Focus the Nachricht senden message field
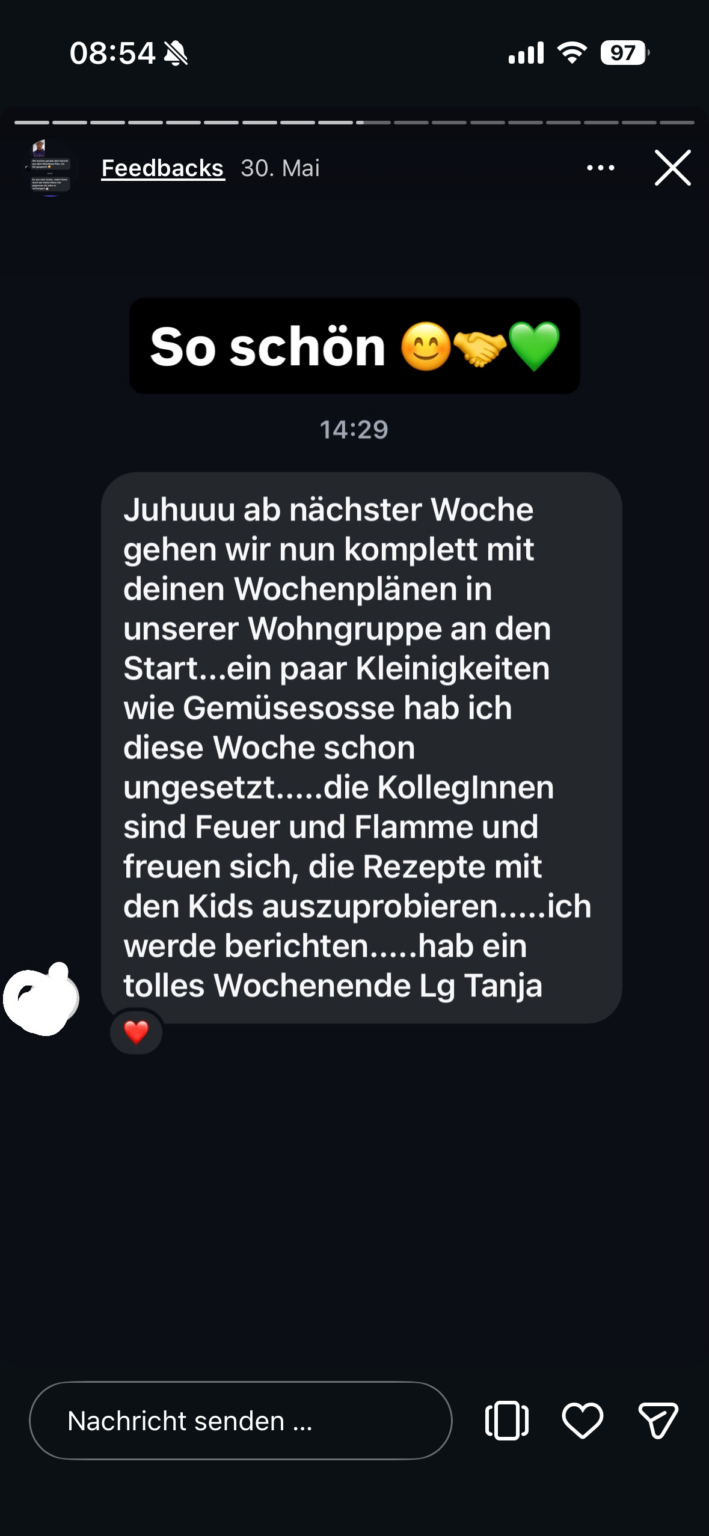Screen dimensions: 709x1536 (x=240, y=1420)
